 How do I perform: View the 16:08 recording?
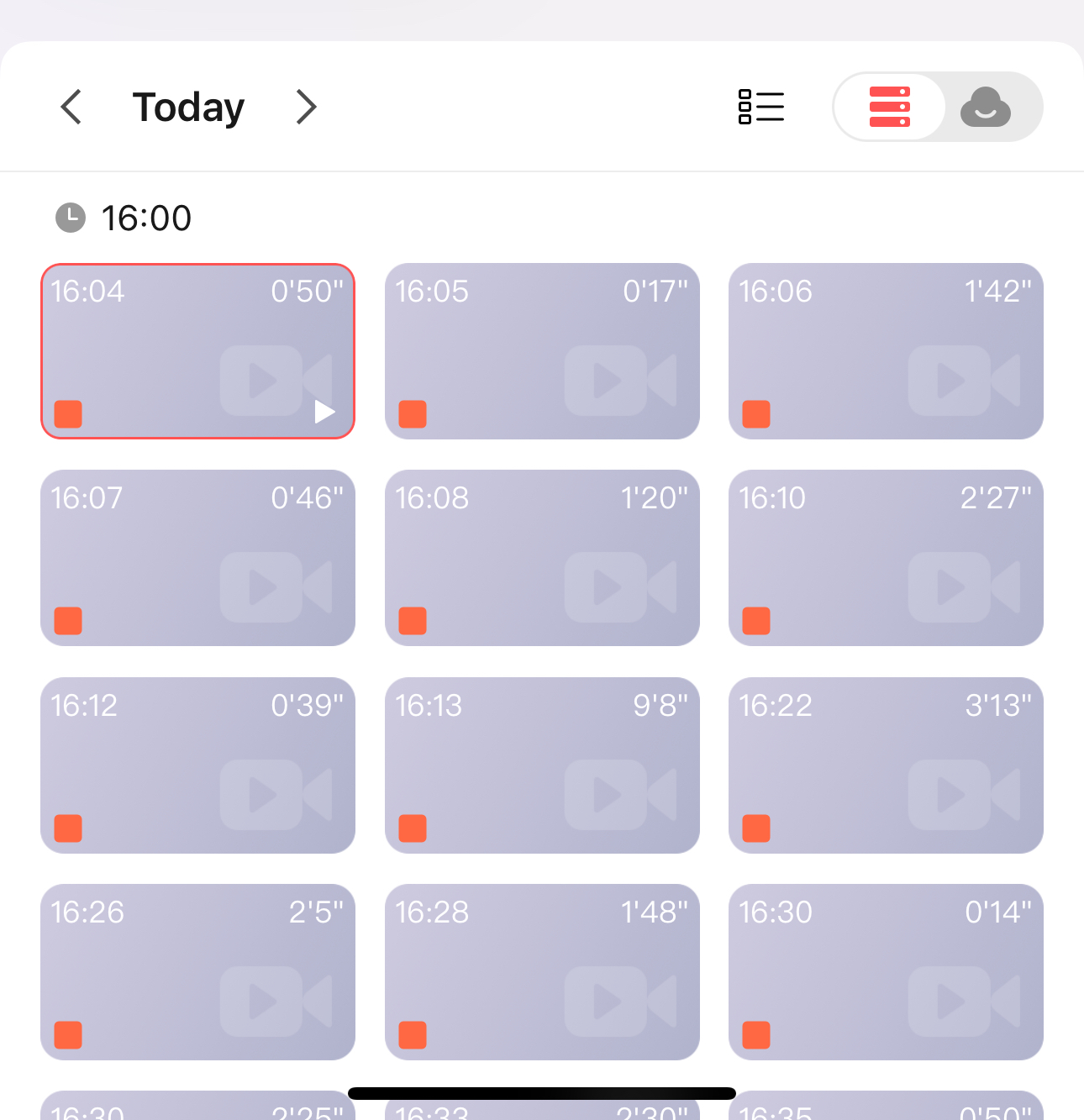(x=542, y=558)
